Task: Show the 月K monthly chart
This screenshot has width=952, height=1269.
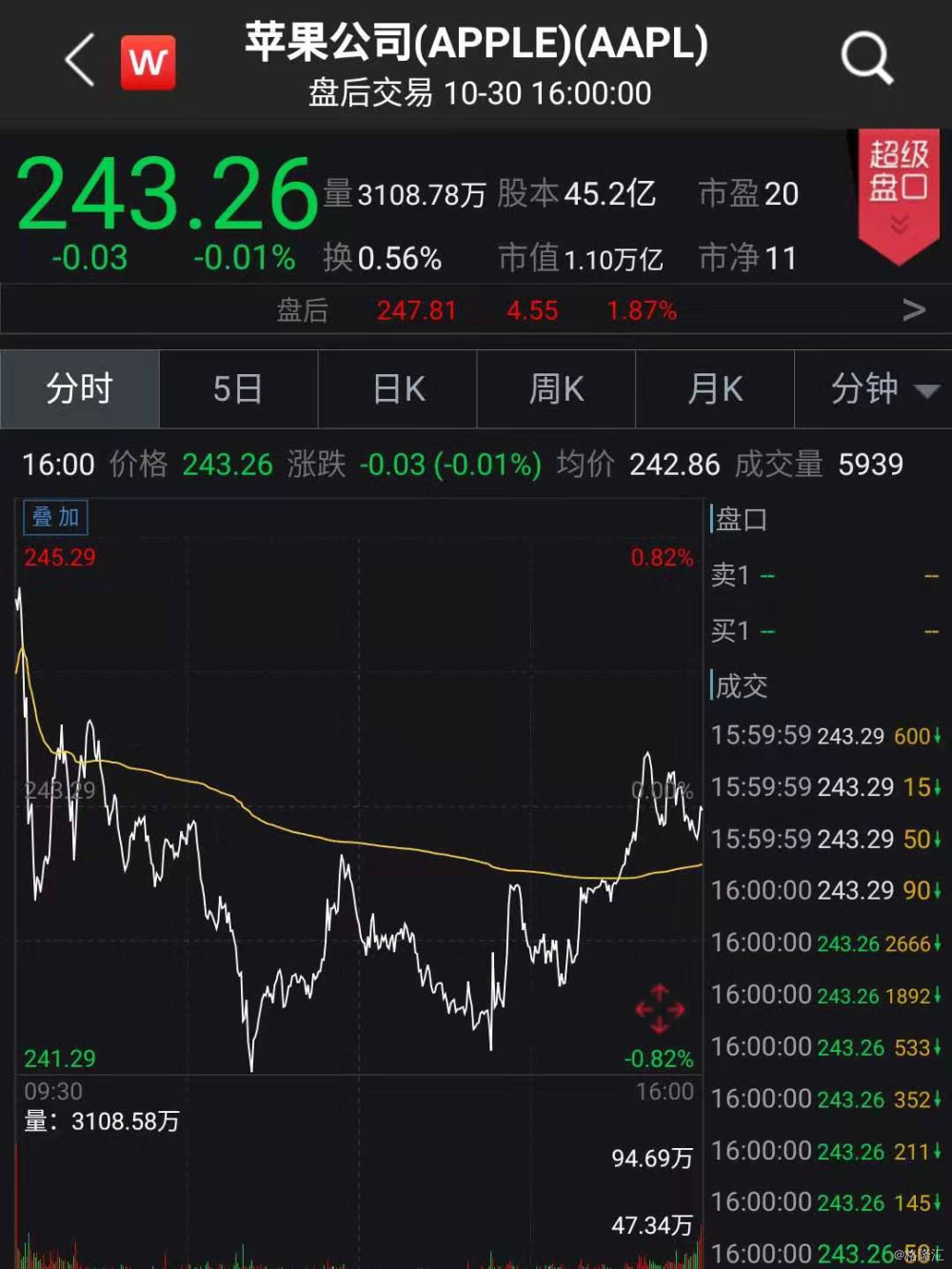Action: click(715, 388)
